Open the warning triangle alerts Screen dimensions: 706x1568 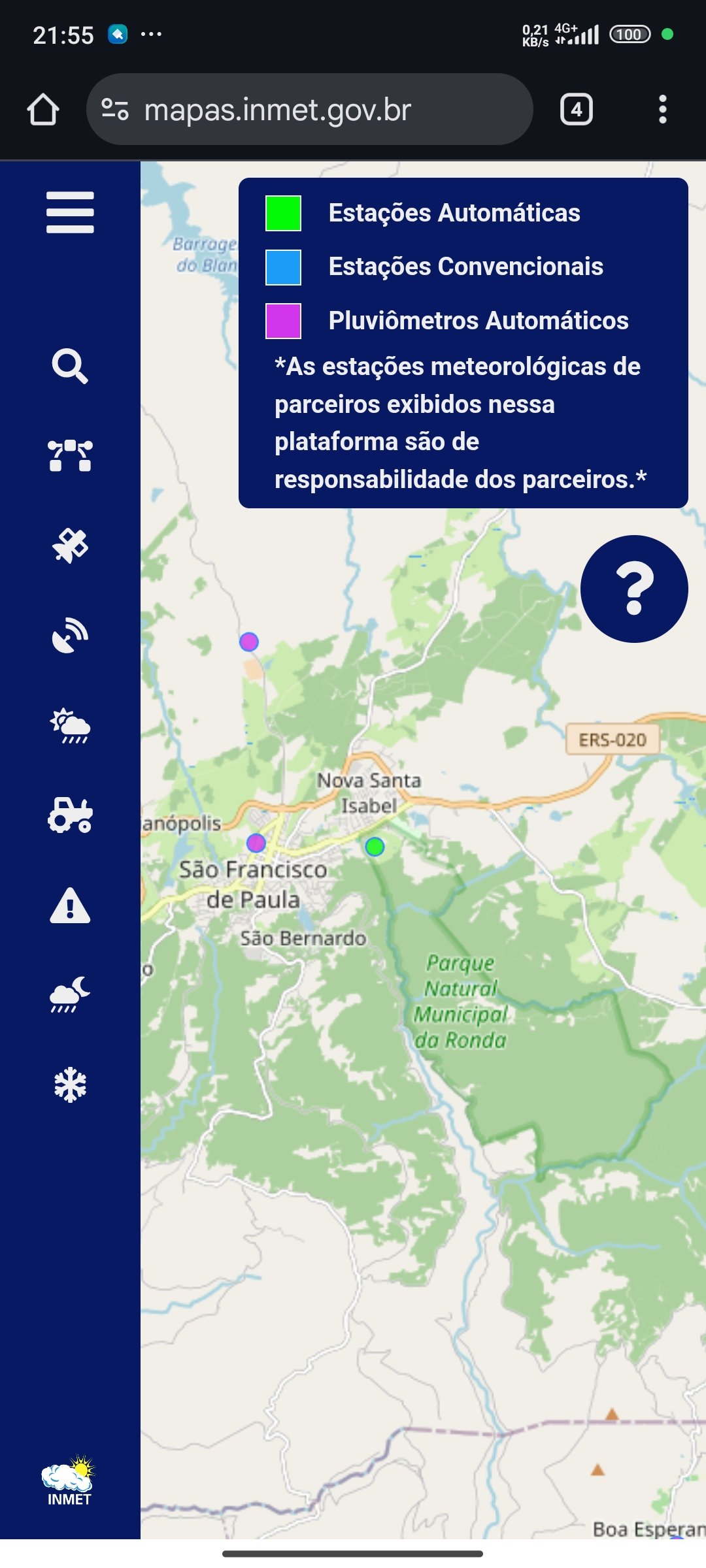tap(70, 906)
